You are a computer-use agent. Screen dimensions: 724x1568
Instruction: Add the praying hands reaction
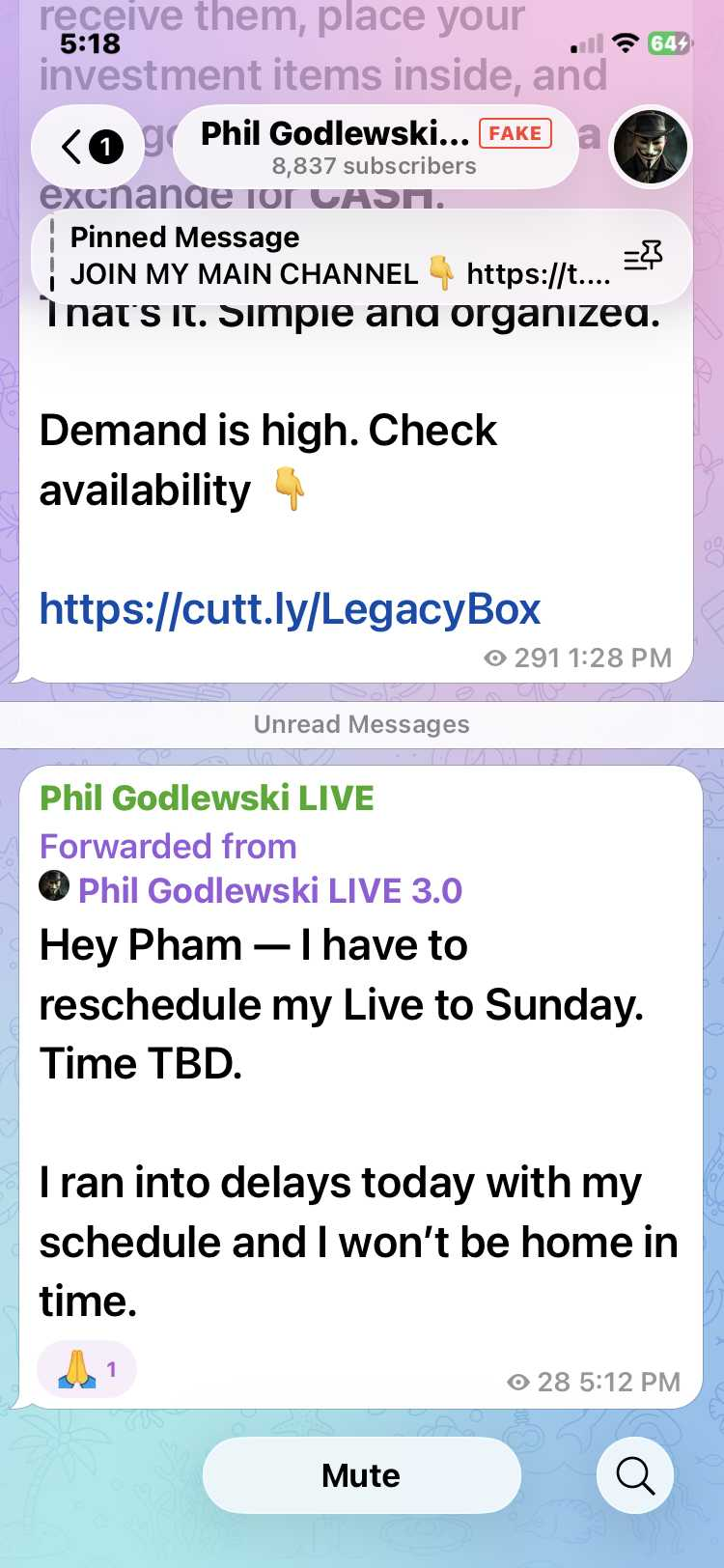(86, 1368)
